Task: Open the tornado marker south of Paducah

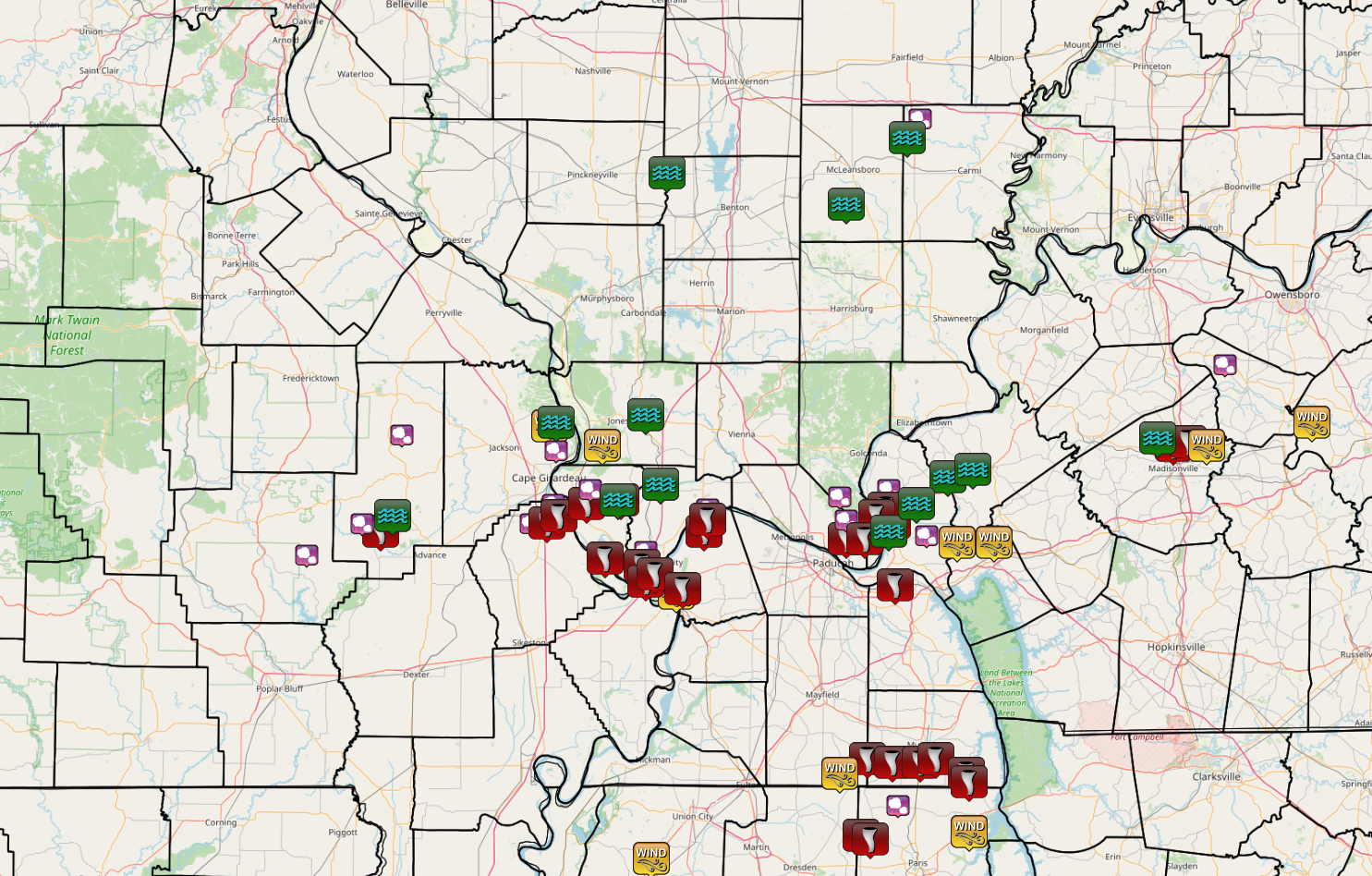Action: (894, 585)
